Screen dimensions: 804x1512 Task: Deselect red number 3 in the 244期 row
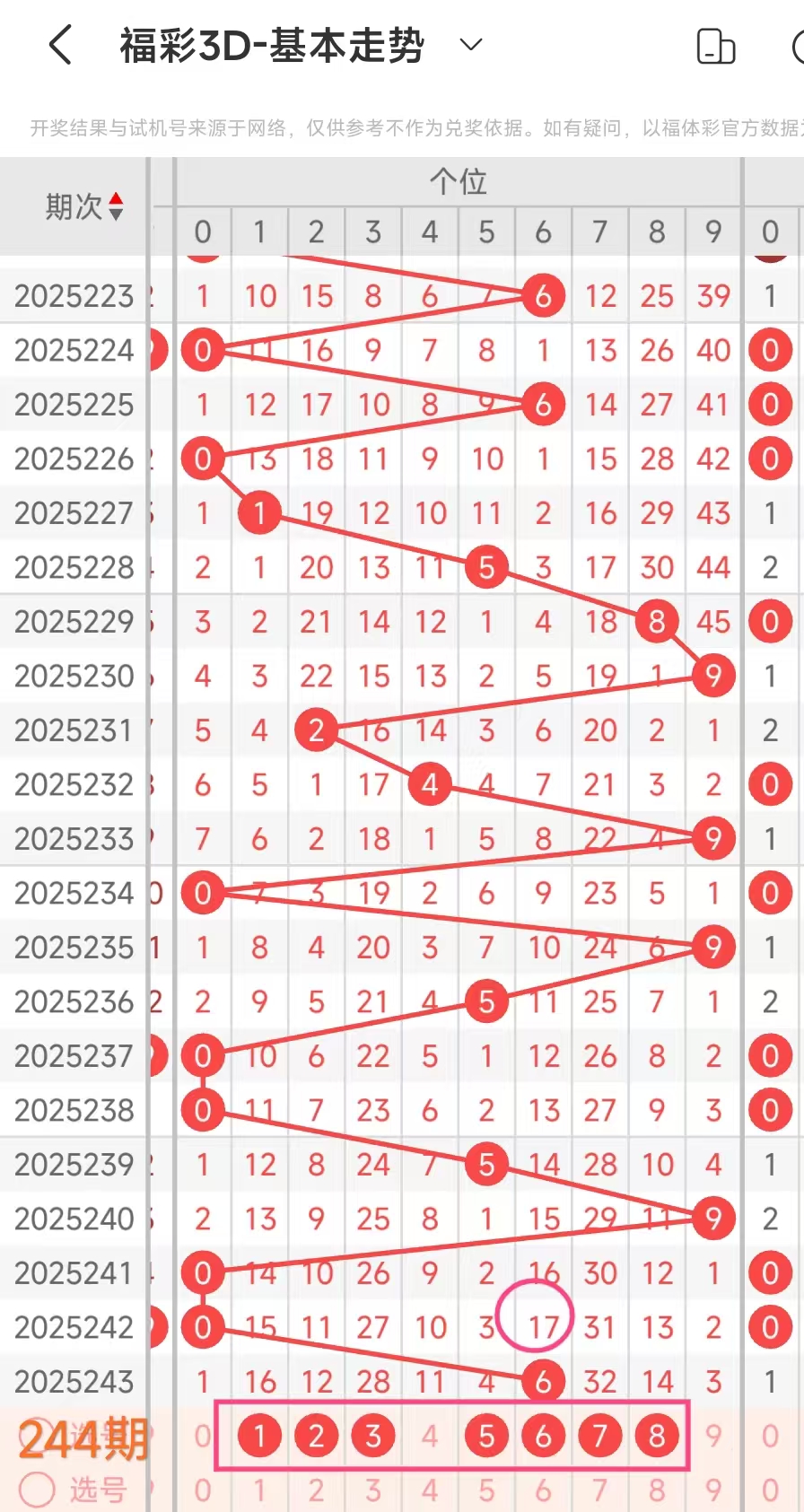click(x=373, y=1436)
